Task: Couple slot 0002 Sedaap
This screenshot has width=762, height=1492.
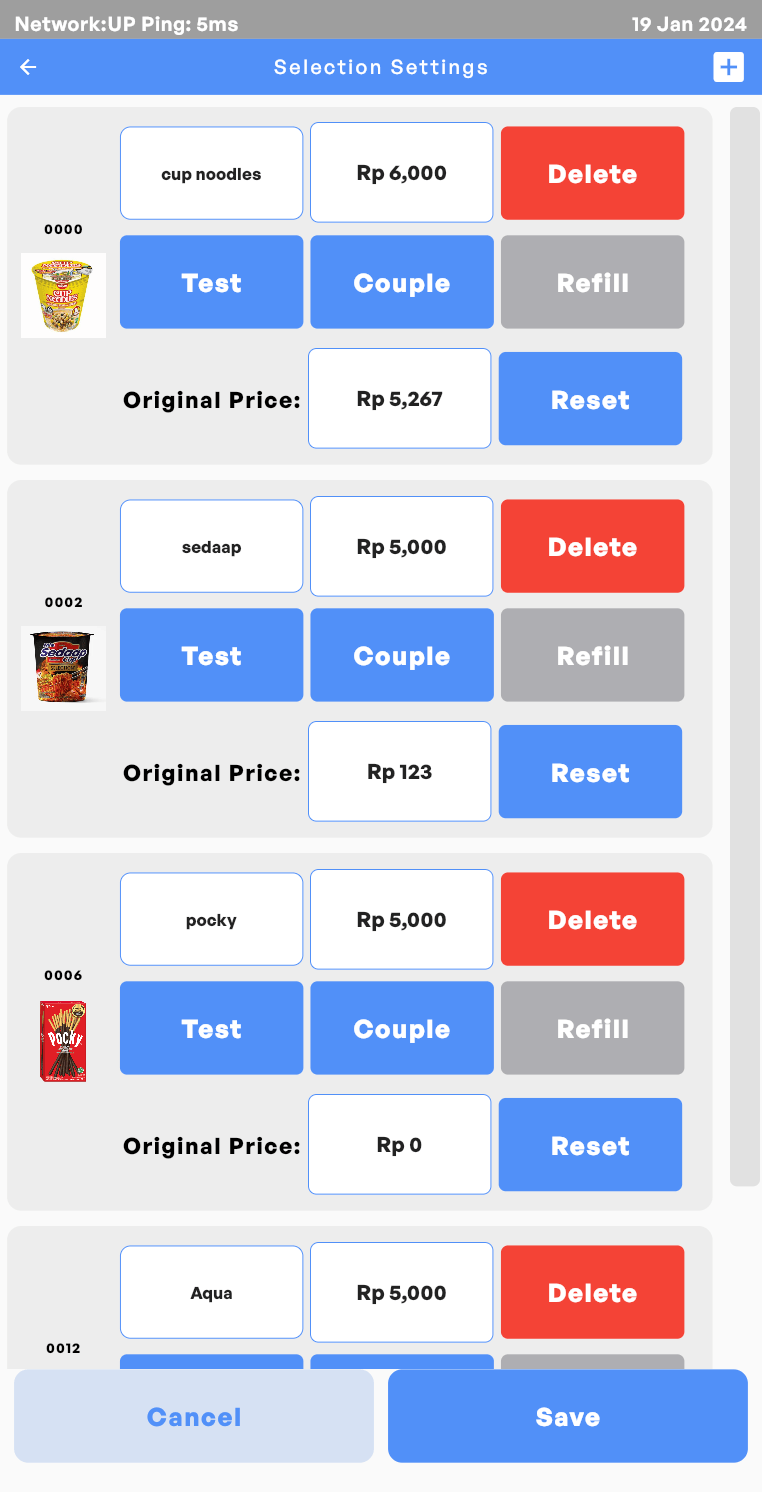Action: tap(401, 655)
